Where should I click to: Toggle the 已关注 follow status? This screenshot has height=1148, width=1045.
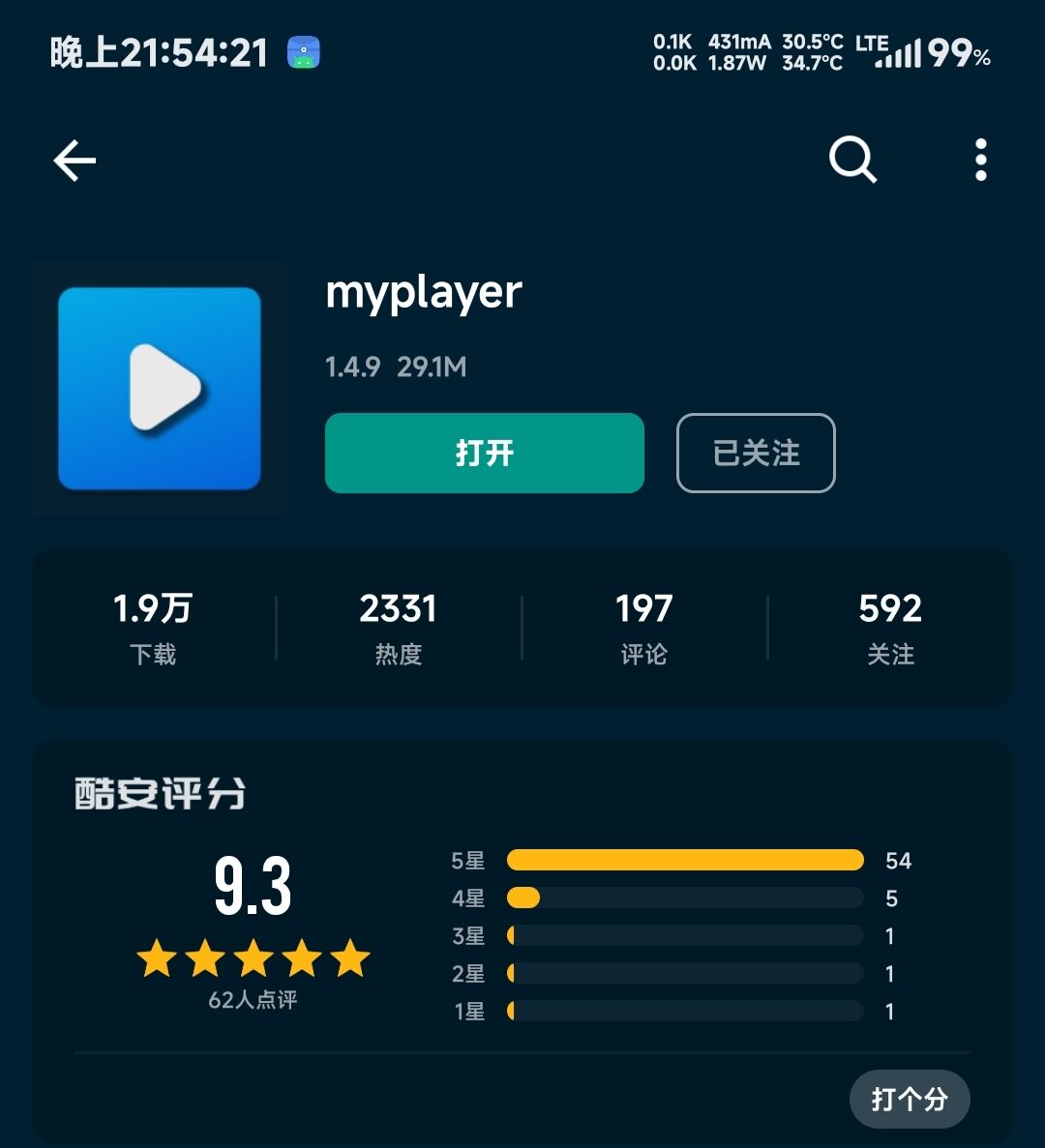pyautogui.click(x=756, y=453)
